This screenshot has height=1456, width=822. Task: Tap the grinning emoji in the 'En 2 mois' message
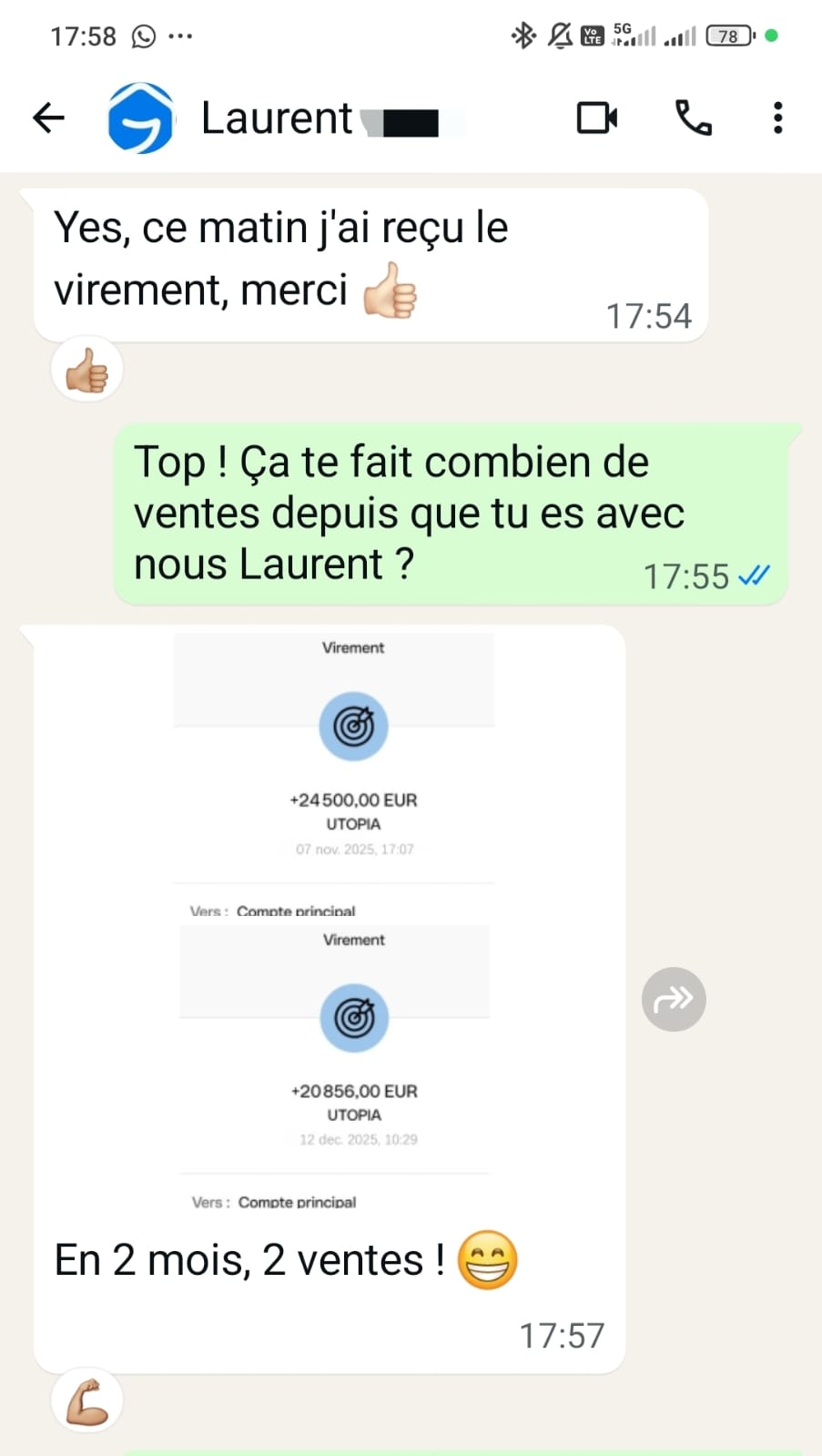[x=489, y=1259]
